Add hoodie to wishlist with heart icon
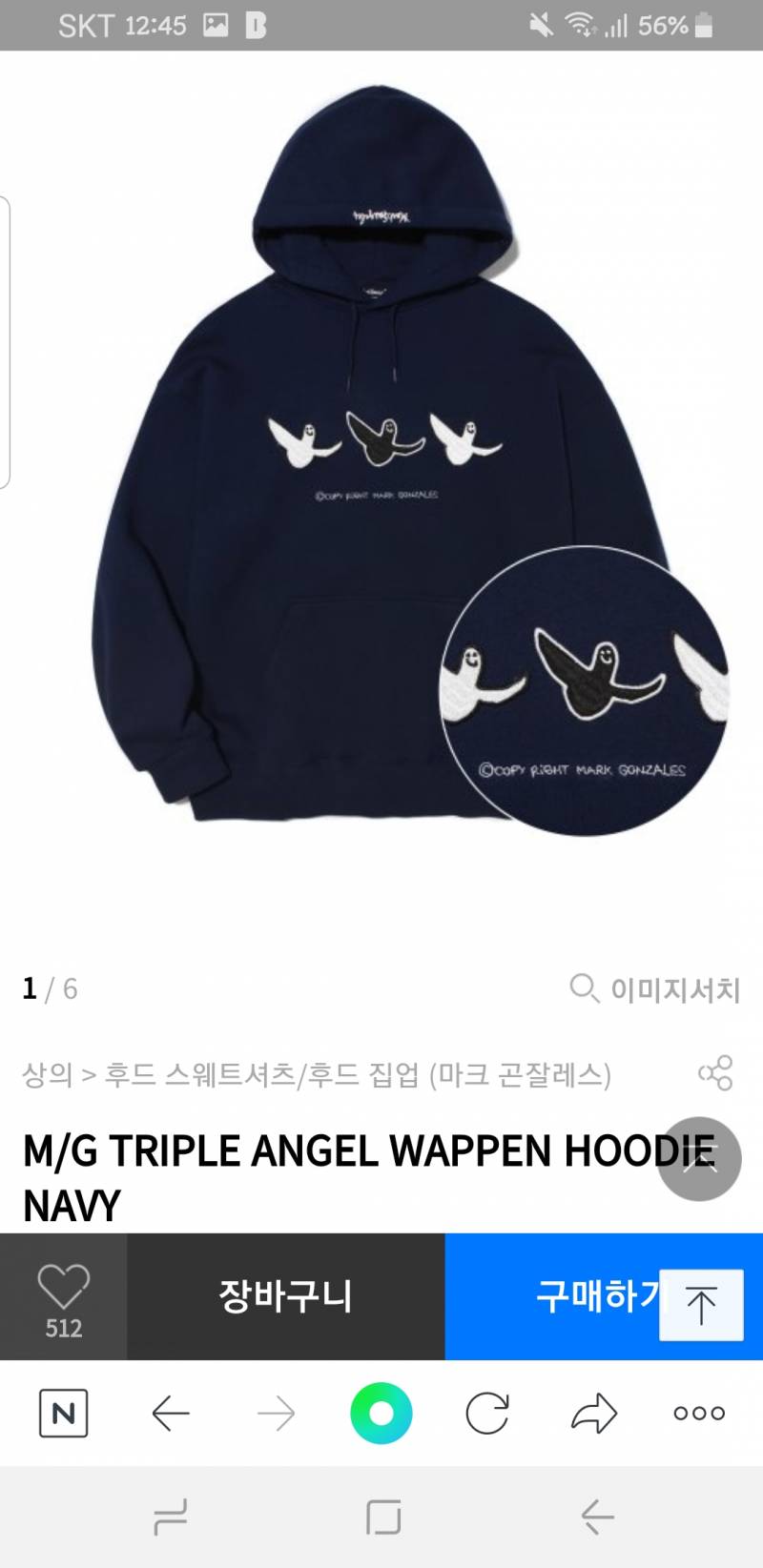Screen dimensions: 763x1568 63,1296
